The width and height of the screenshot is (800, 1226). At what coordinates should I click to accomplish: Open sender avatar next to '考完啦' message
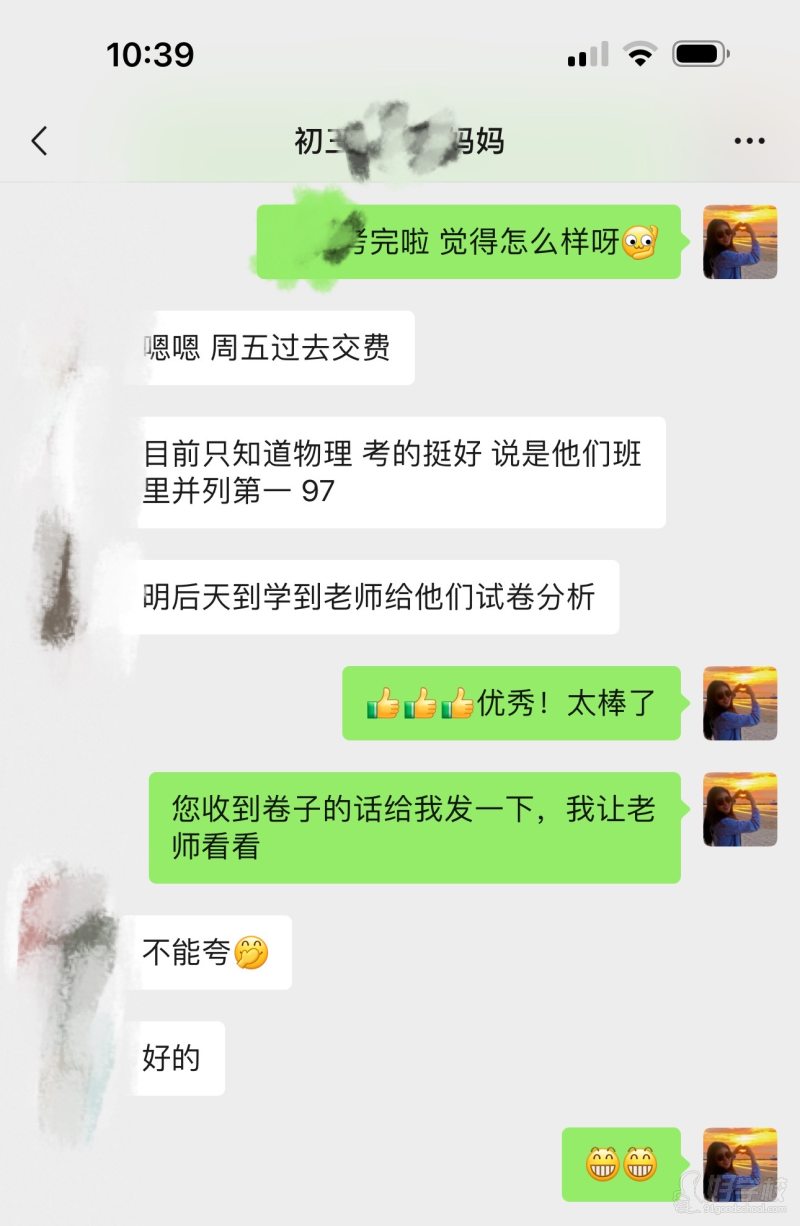[x=740, y=242]
